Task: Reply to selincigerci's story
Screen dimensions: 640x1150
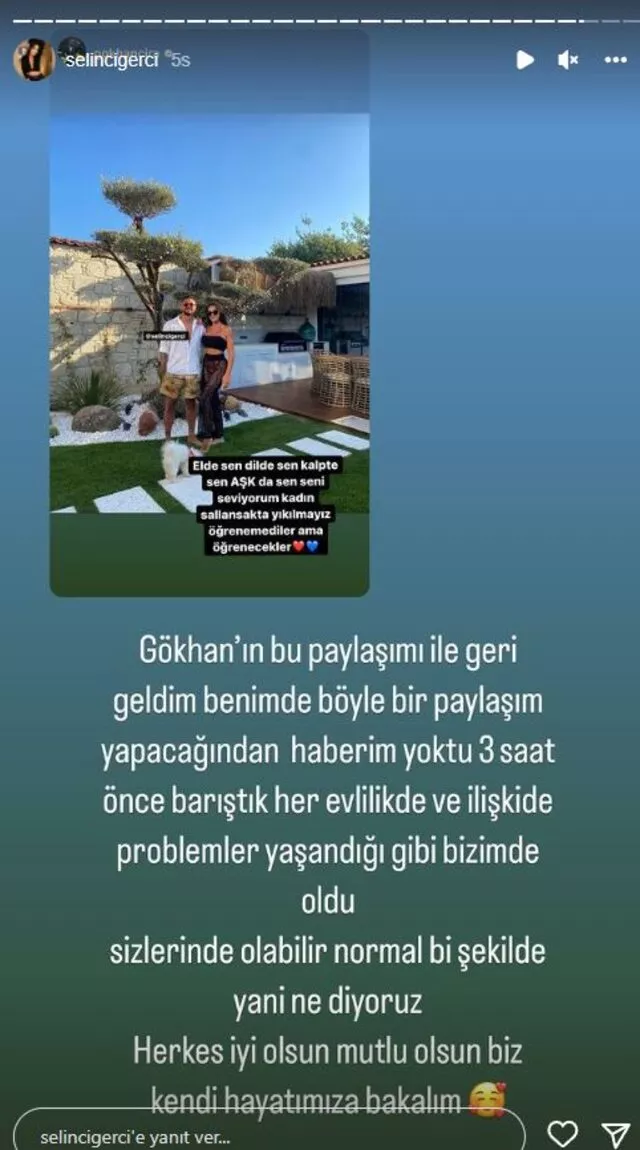Action: [270, 1136]
